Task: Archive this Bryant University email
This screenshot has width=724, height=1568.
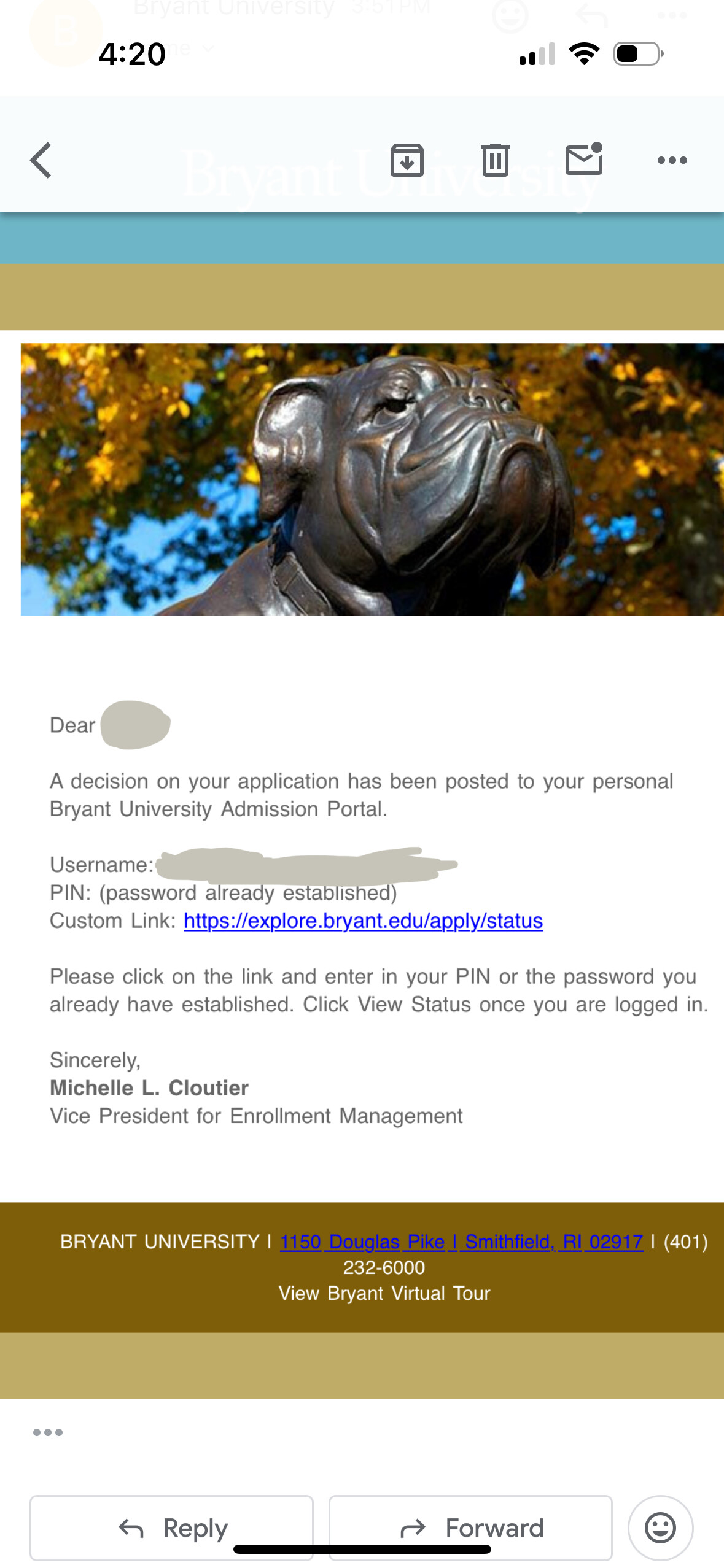Action: pyautogui.click(x=407, y=160)
